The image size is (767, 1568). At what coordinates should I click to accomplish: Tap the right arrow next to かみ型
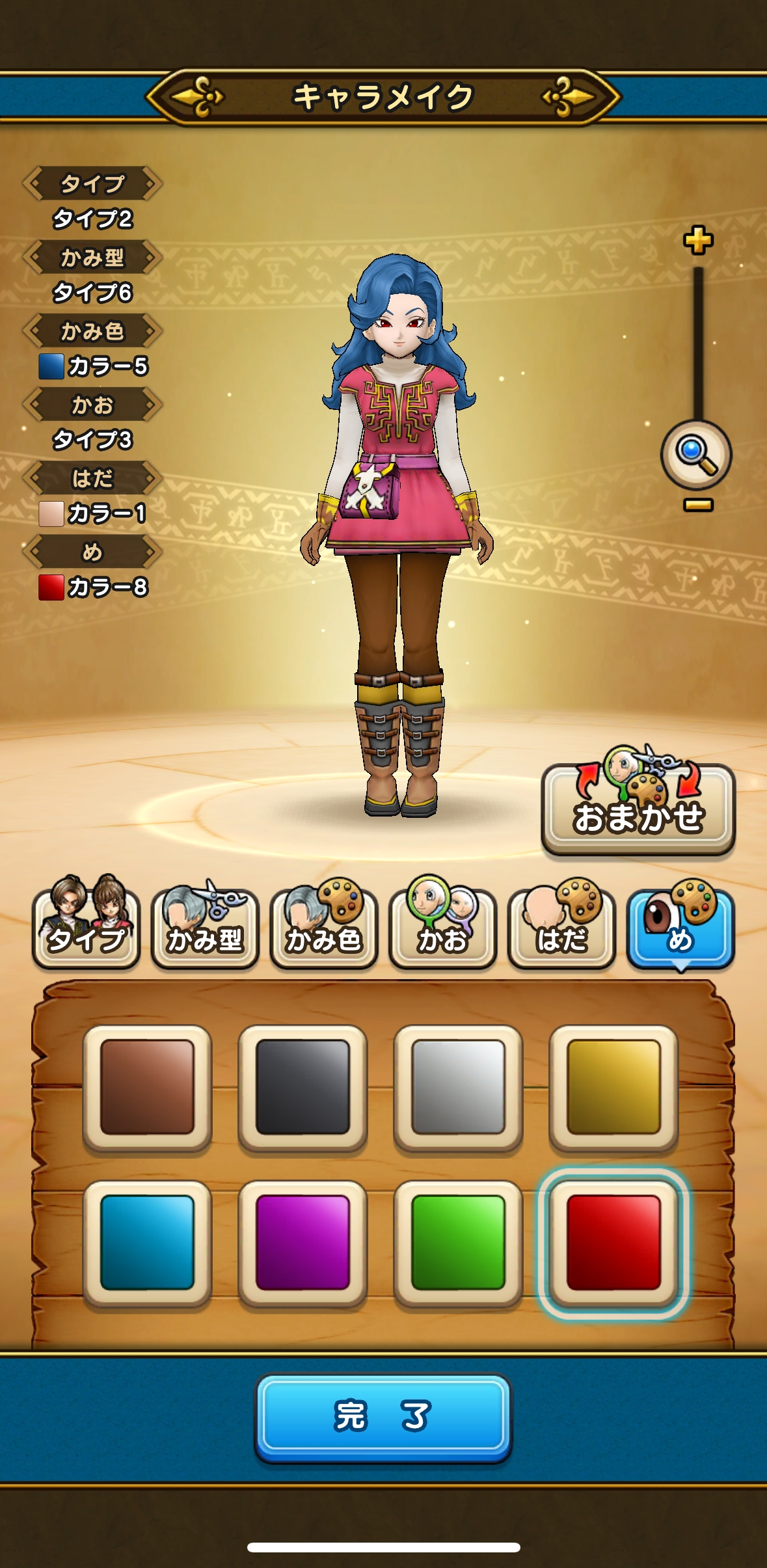[x=150, y=258]
